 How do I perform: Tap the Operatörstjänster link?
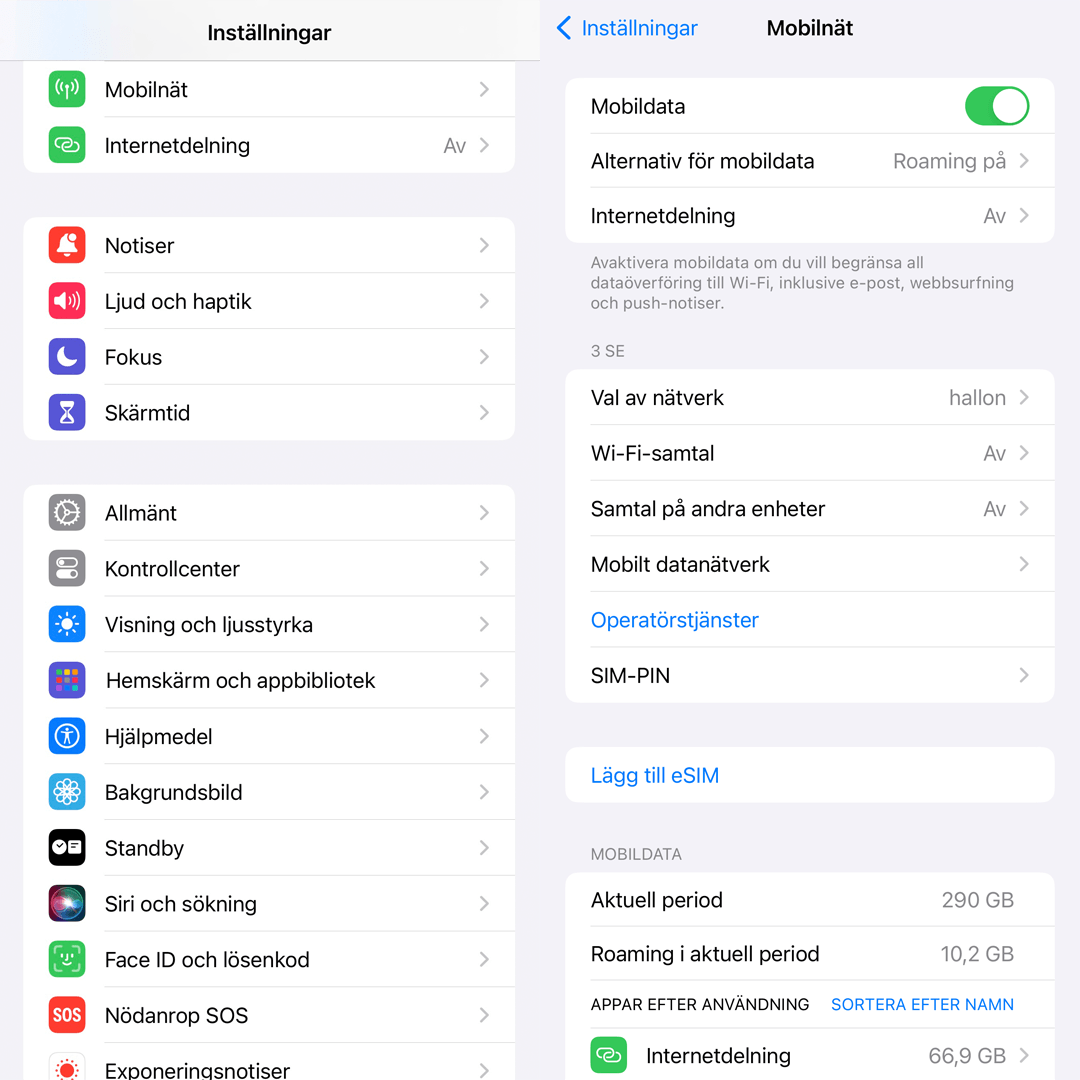(x=675, y=620)
